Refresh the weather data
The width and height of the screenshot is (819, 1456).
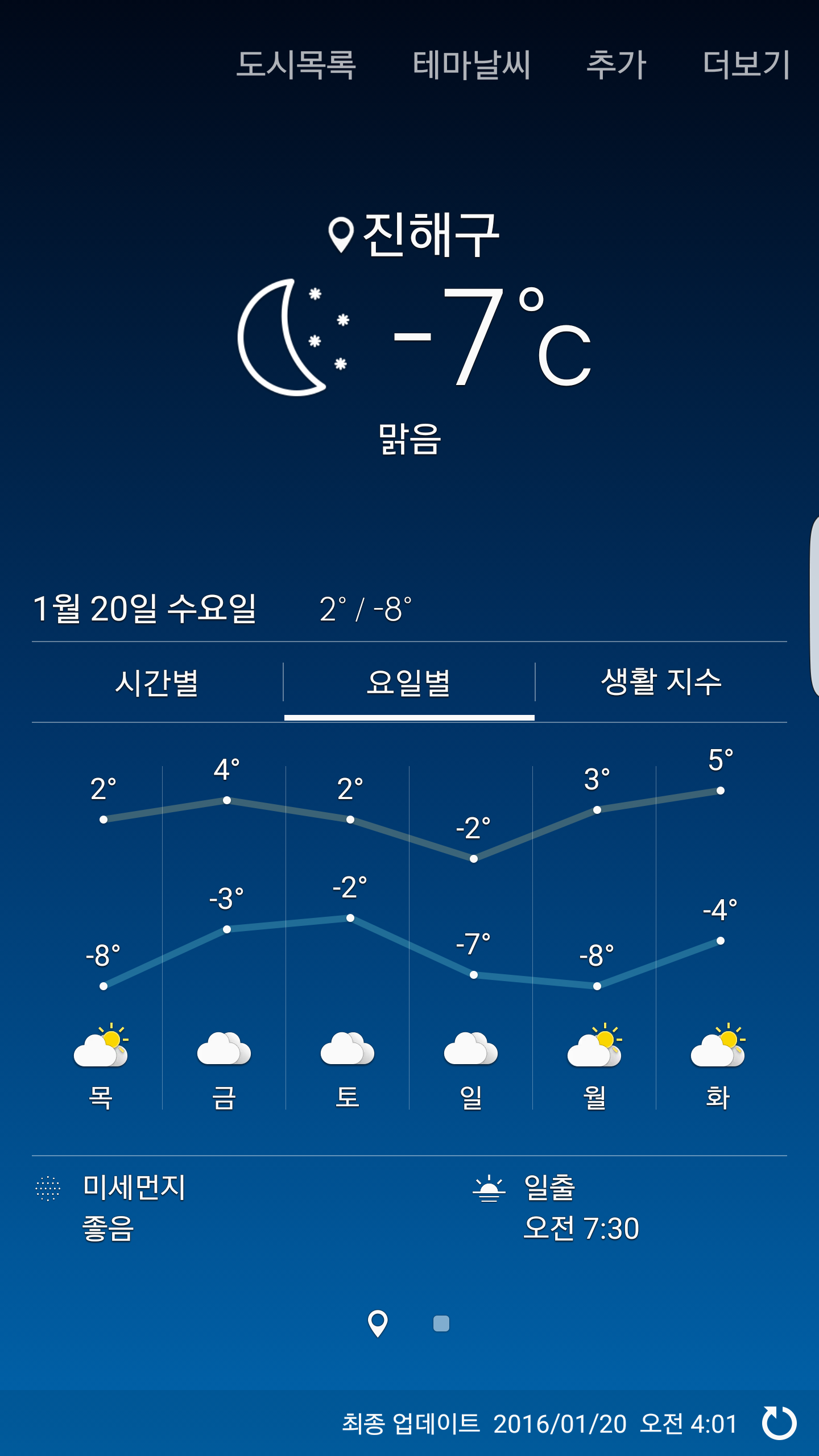tap(779, 1423)
